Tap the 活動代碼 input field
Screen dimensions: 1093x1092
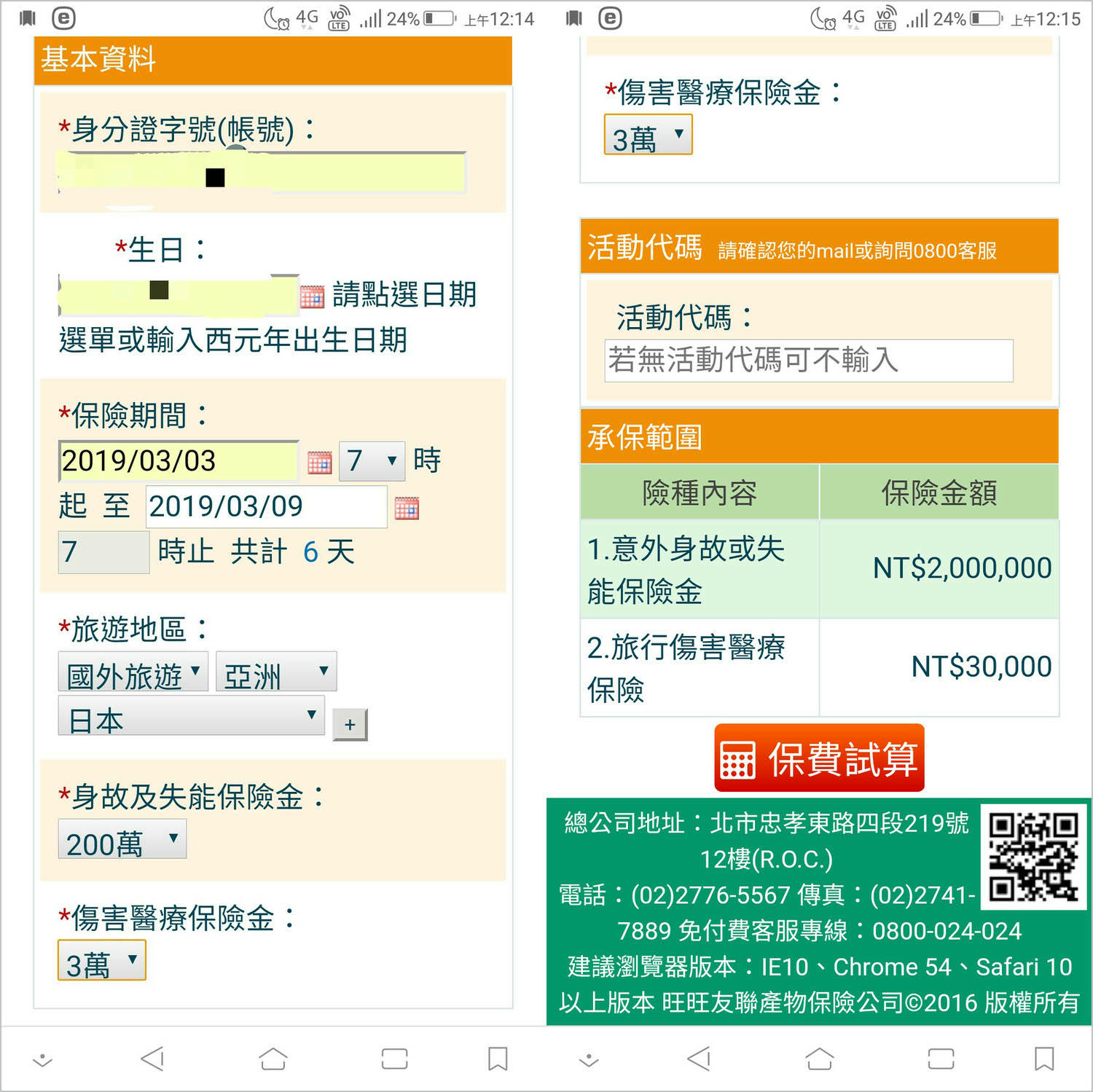[808, 361]
